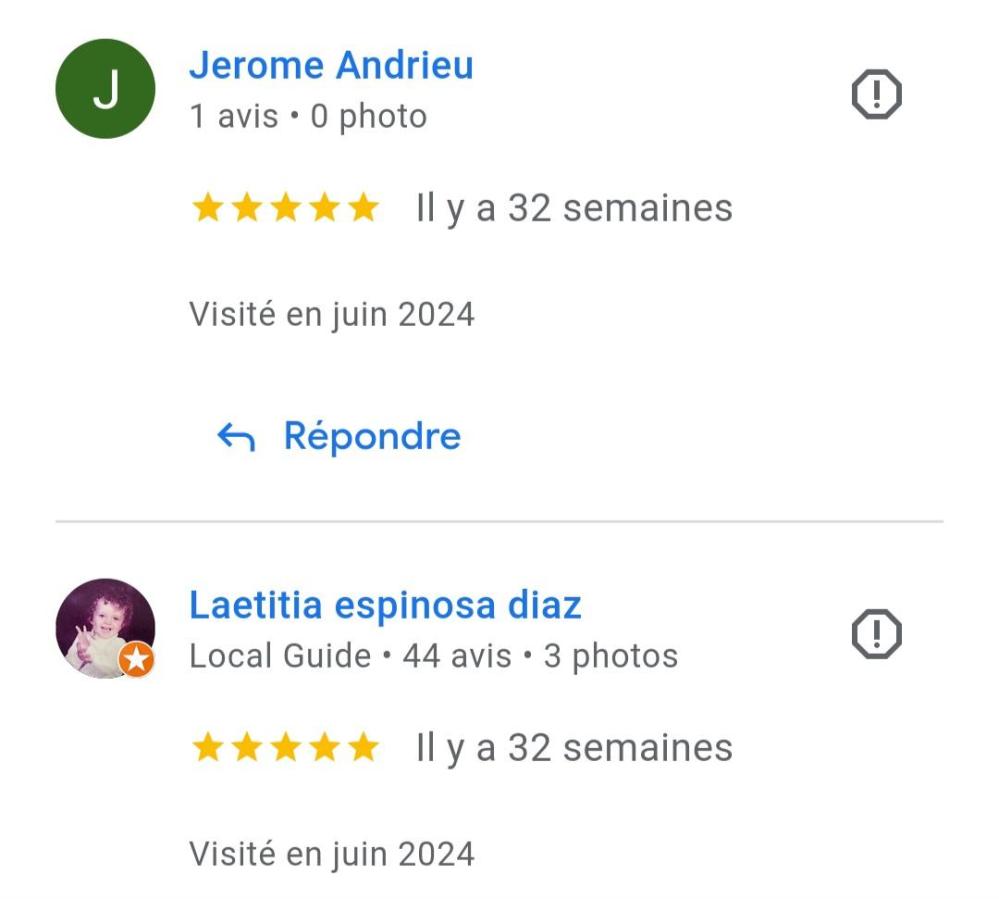Tap Laetitia espinosa diaz's profile photo

105,628
